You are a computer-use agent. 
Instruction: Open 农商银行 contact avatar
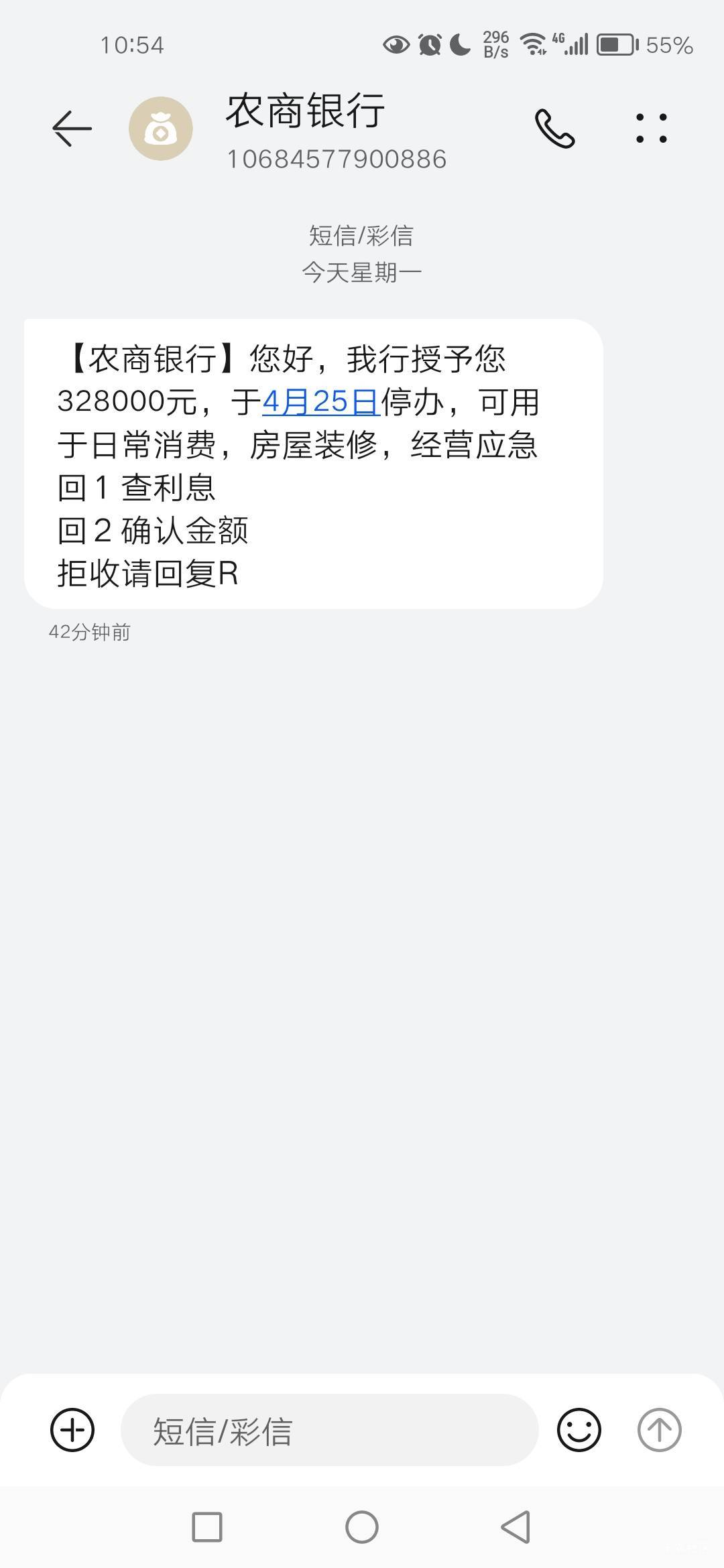coord(161,129)
